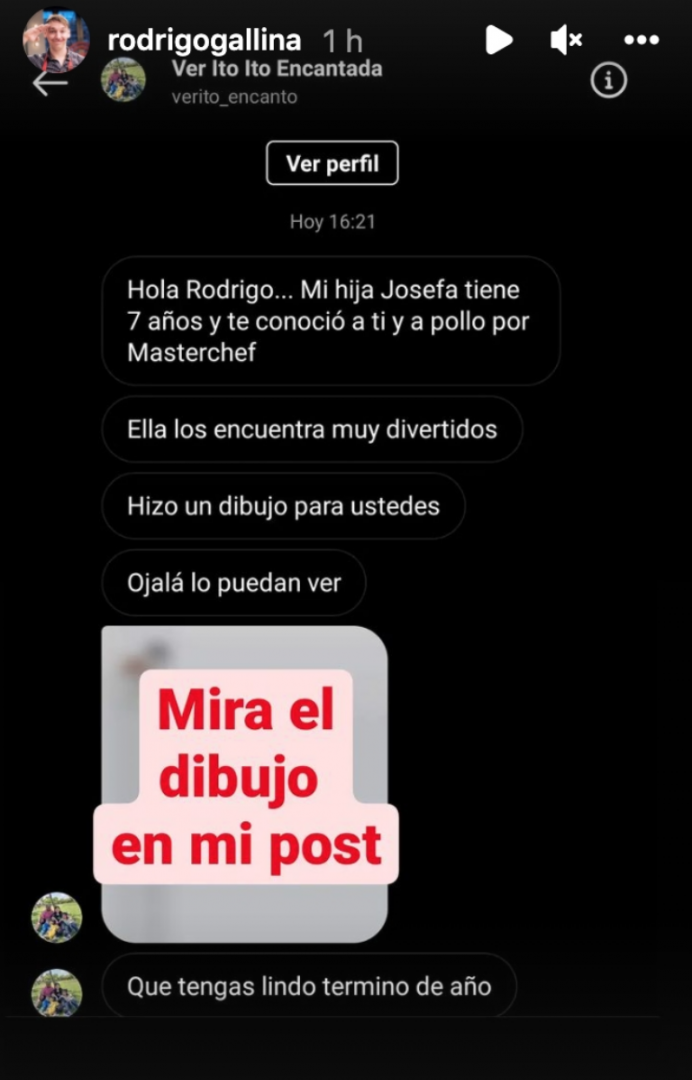Image resolution: width=692 pixels, height=1080 pixels.
Task: Open the three-dot story options menu
Action: tap(641, 40)
